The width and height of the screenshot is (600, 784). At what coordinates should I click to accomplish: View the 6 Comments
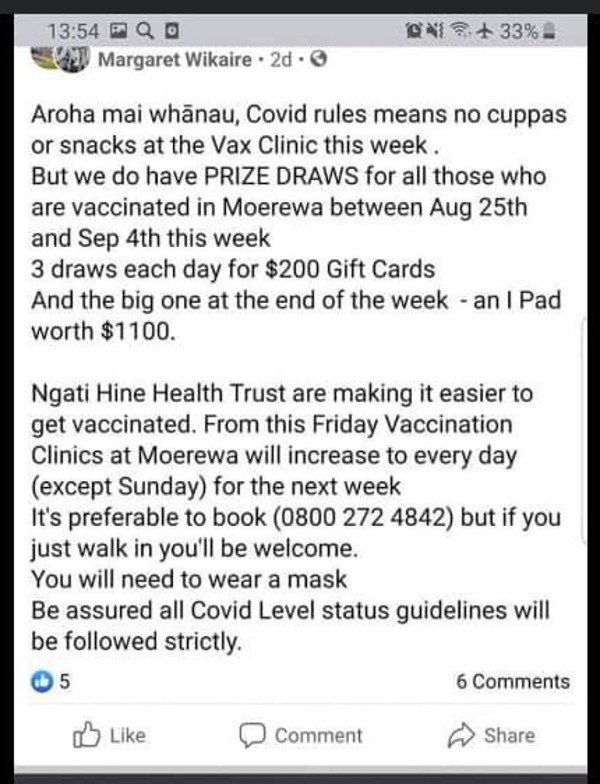pos(512,682)
